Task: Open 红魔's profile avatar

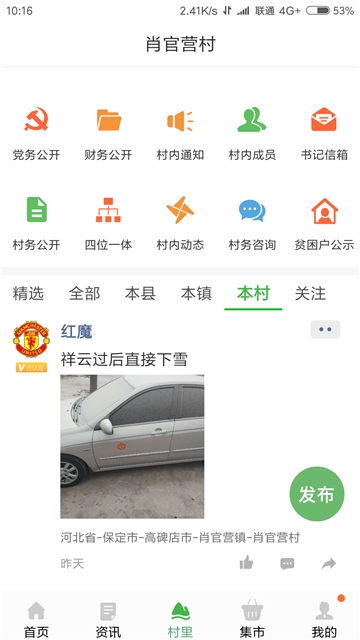Action: click(x=31, y=340)
